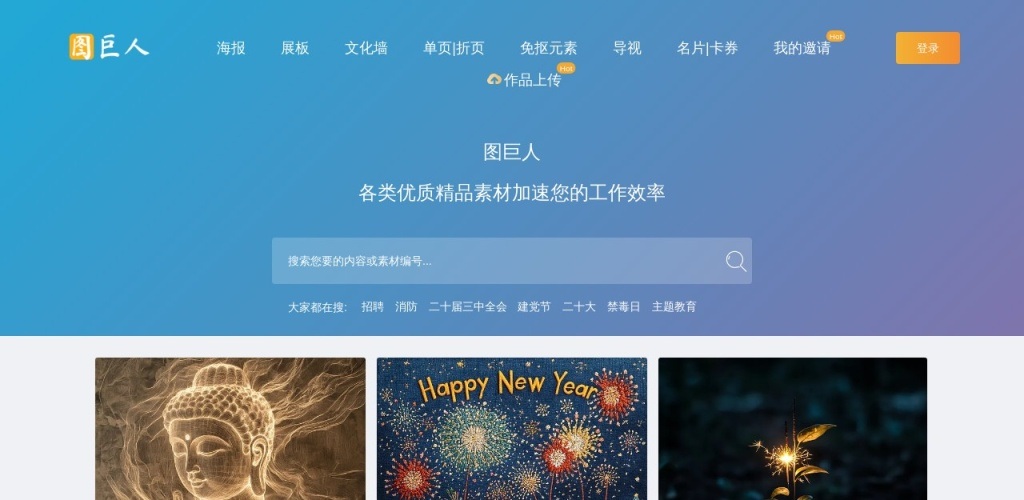Go to the 展板 section

click(x=295, y=48)
